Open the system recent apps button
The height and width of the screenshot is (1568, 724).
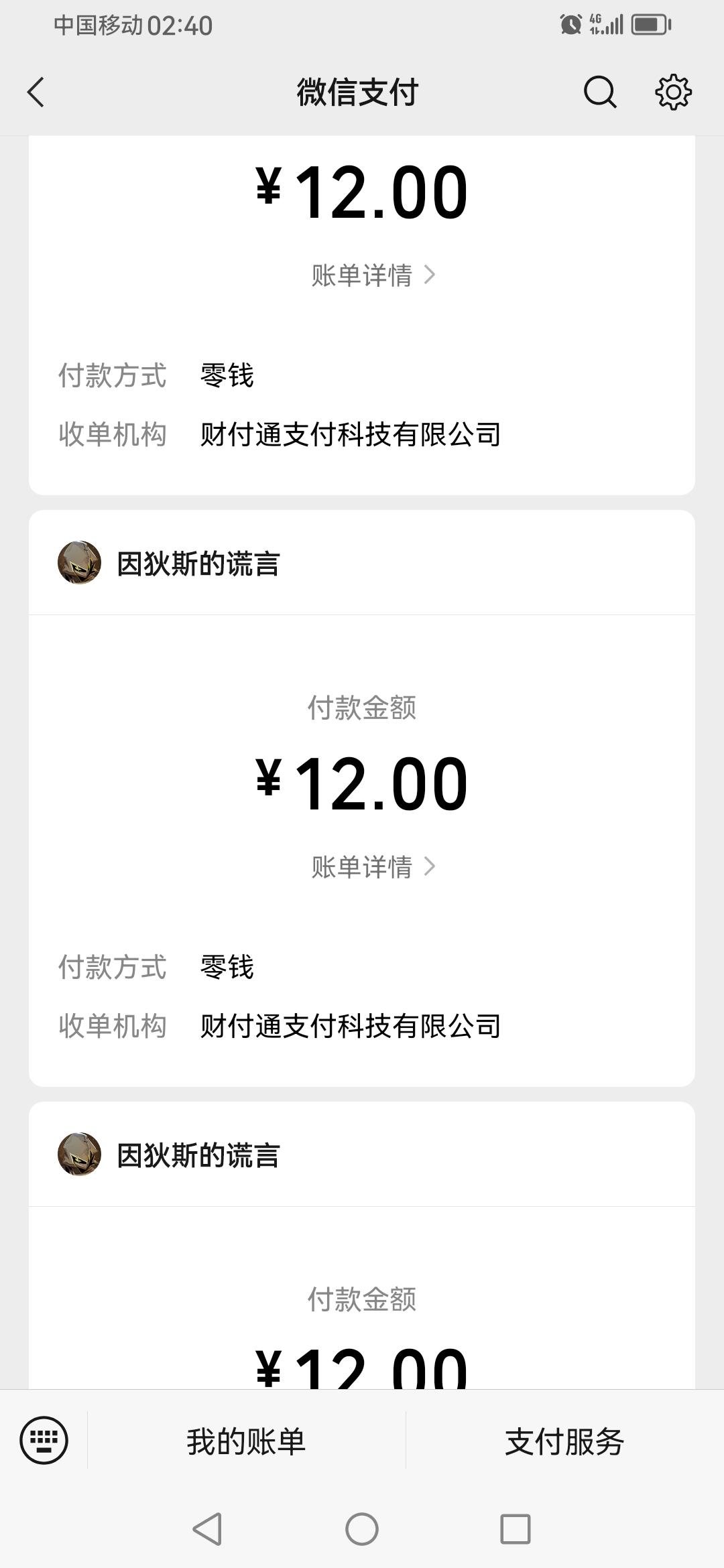[x=516, y=1529]
